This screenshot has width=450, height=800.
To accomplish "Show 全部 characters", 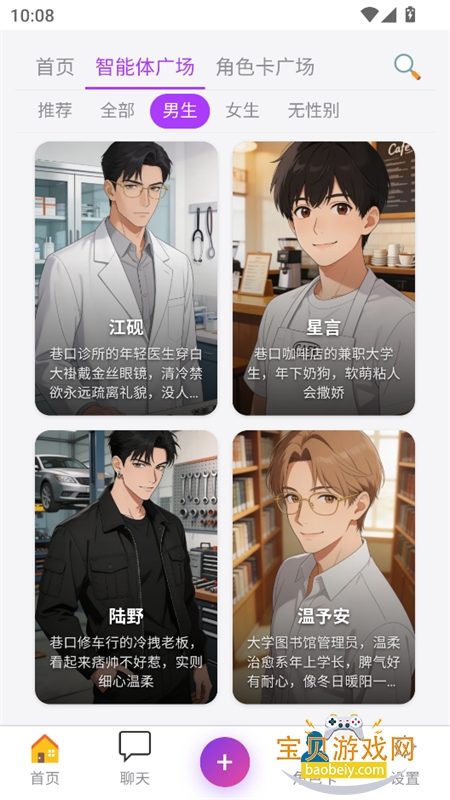I will (x=117, y=110).
